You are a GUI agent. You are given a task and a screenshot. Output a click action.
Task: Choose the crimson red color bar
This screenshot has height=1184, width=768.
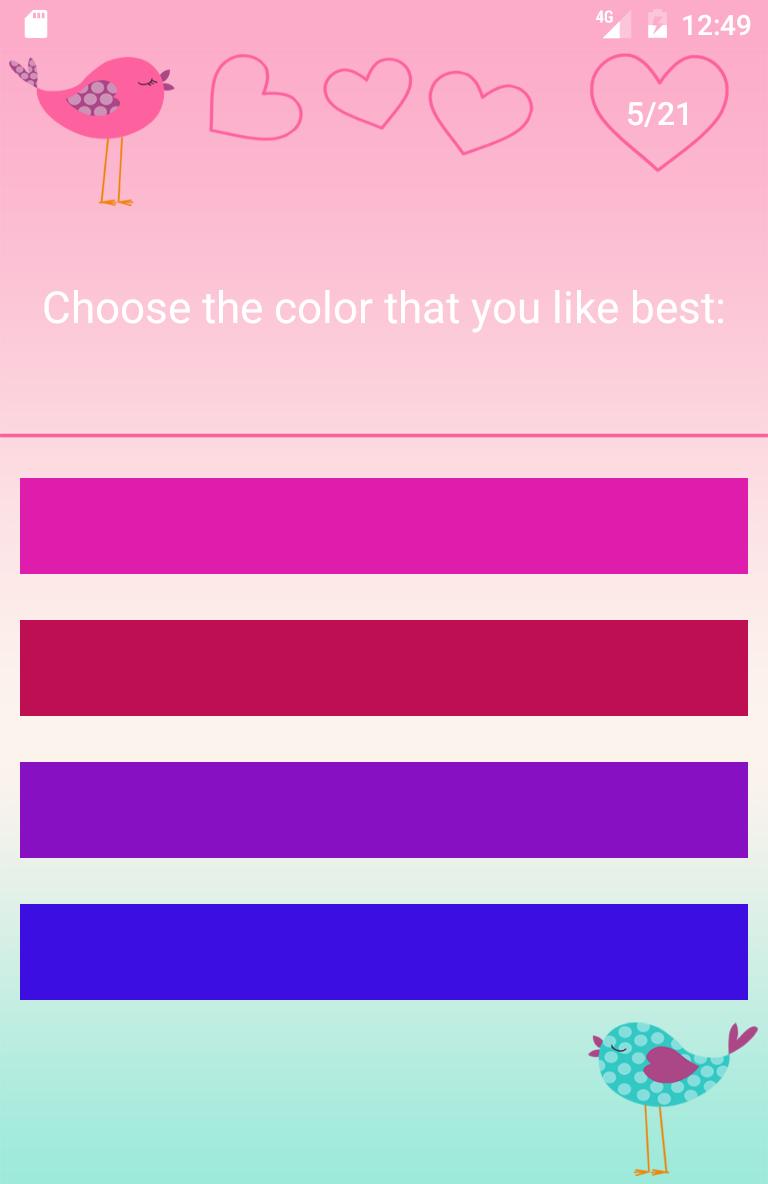(384, 667)
